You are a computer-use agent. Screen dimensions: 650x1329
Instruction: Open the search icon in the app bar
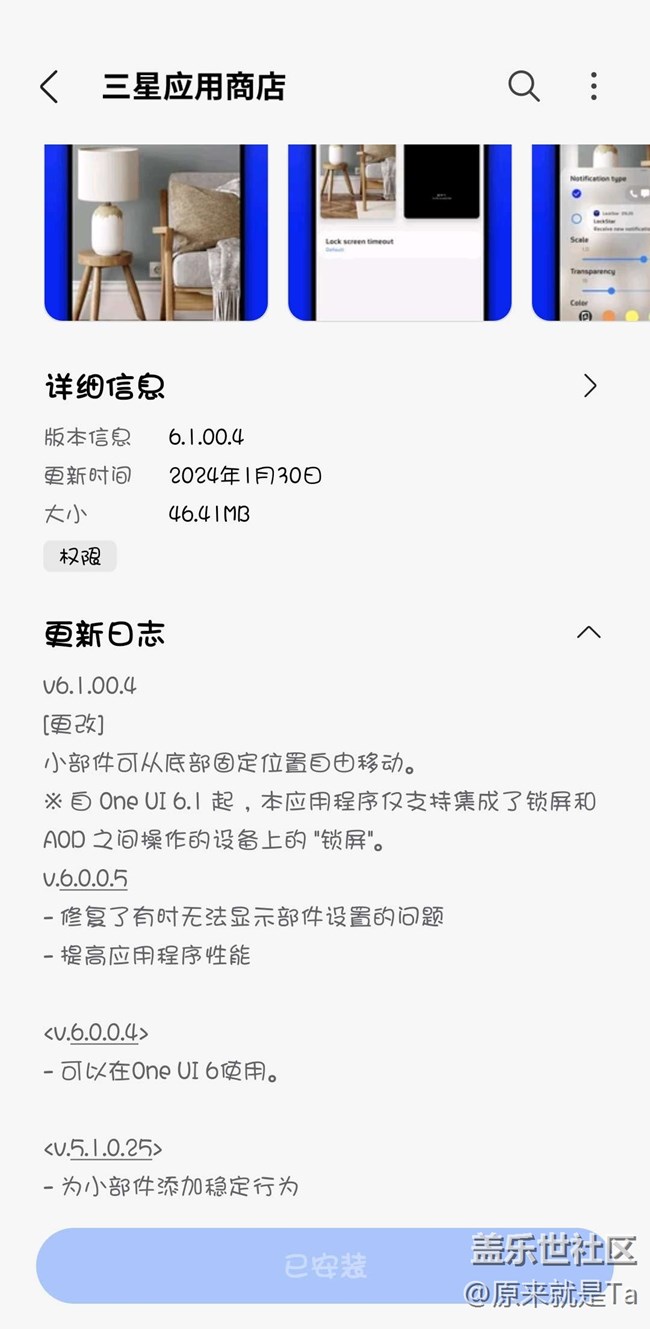(523, 86)
